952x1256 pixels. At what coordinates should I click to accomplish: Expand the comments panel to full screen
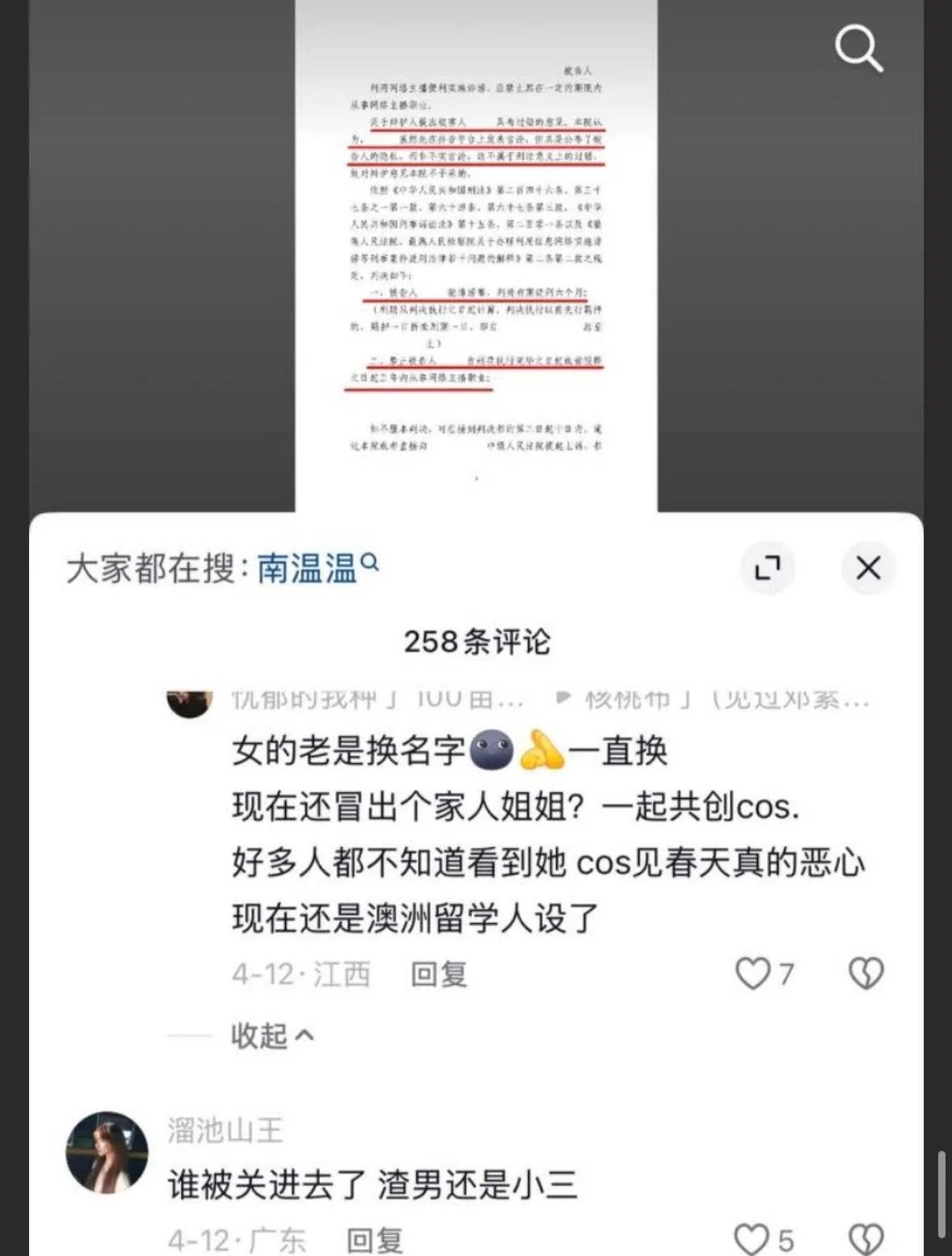coord(768,567)
